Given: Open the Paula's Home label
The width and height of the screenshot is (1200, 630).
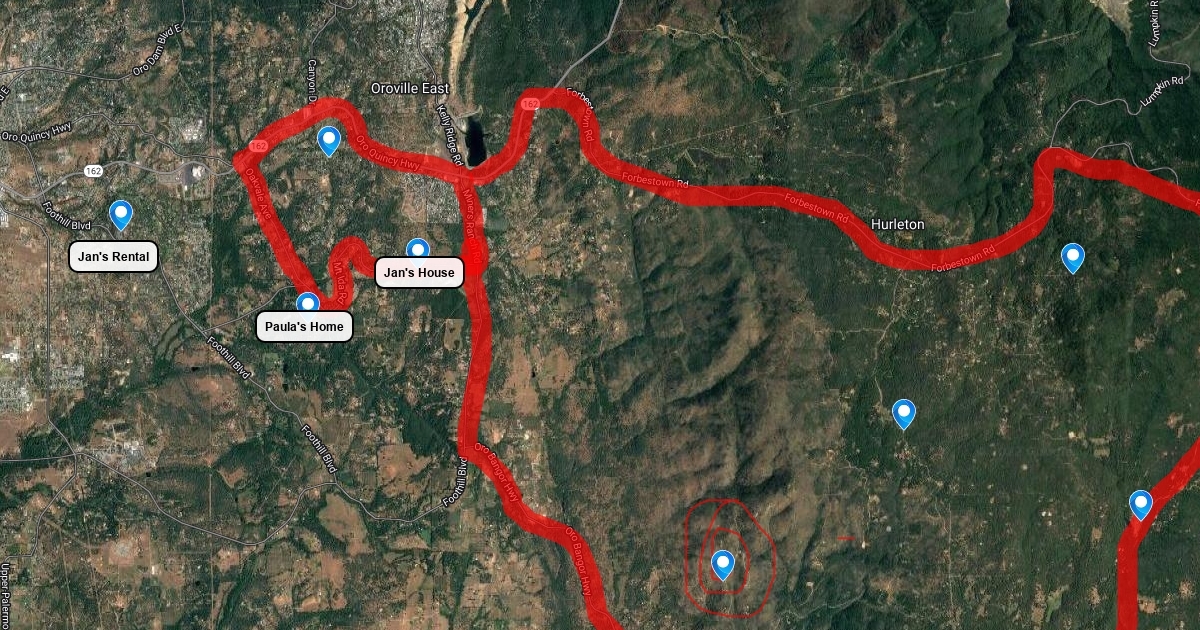Looking at the screenshot, I should (304, 327).
